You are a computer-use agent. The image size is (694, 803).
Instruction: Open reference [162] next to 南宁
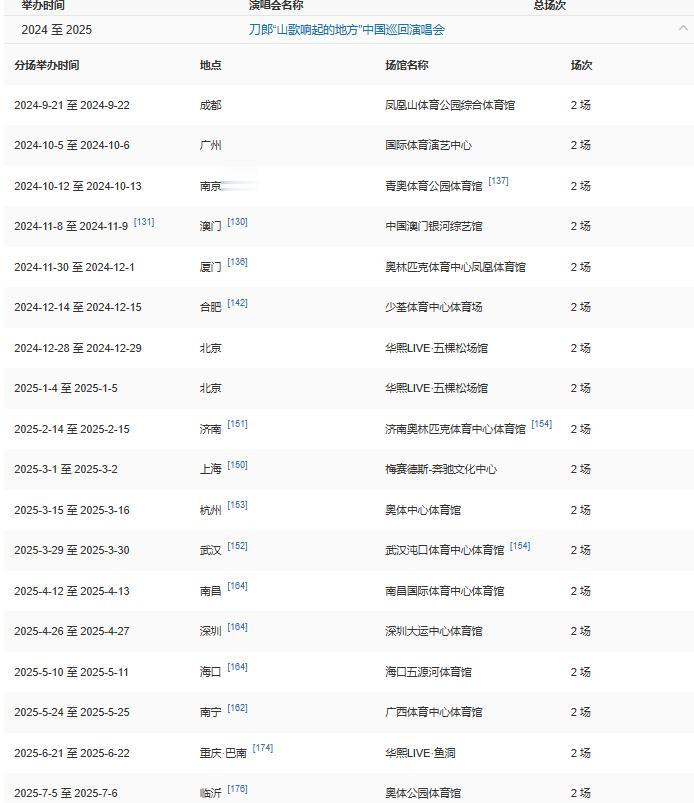(x=237, y=708)
